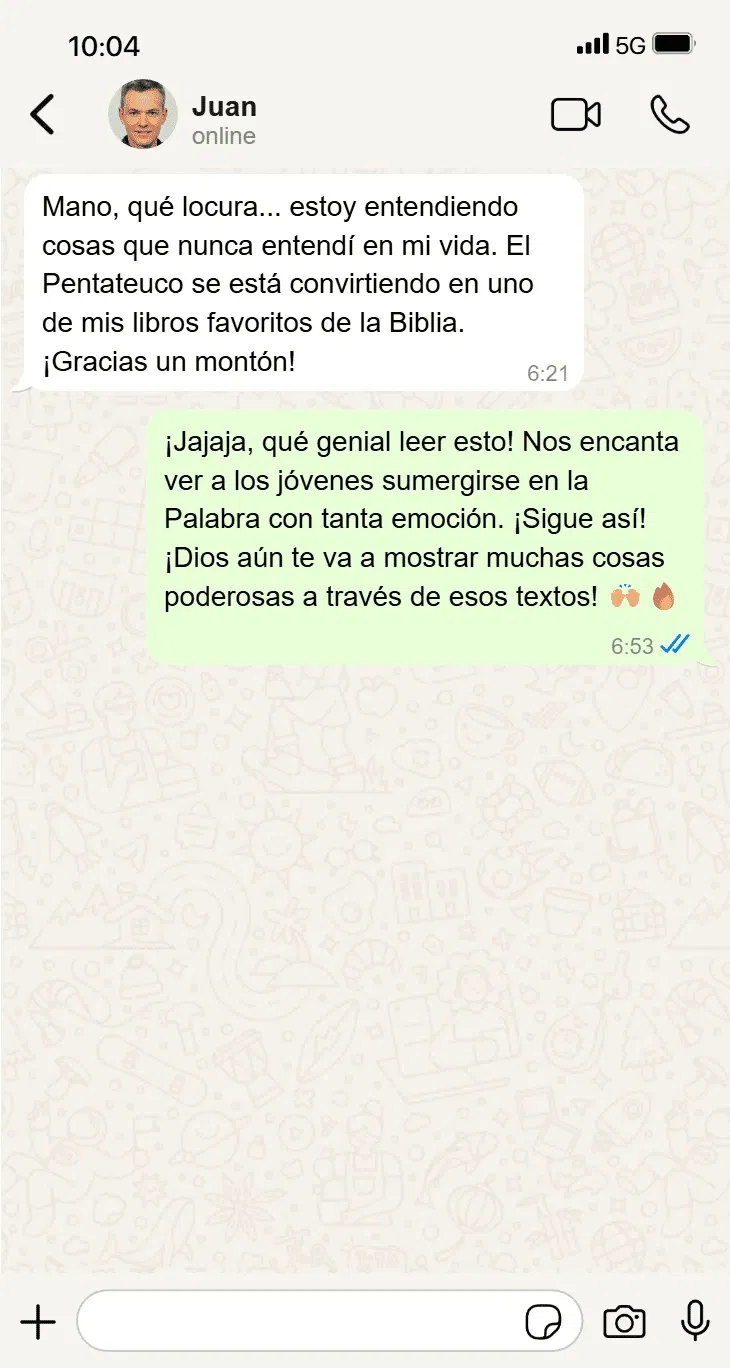Viewport: 730px width, 1368px height.
Task: Open Juan's contact info
Action: click(x=223, y=118)
